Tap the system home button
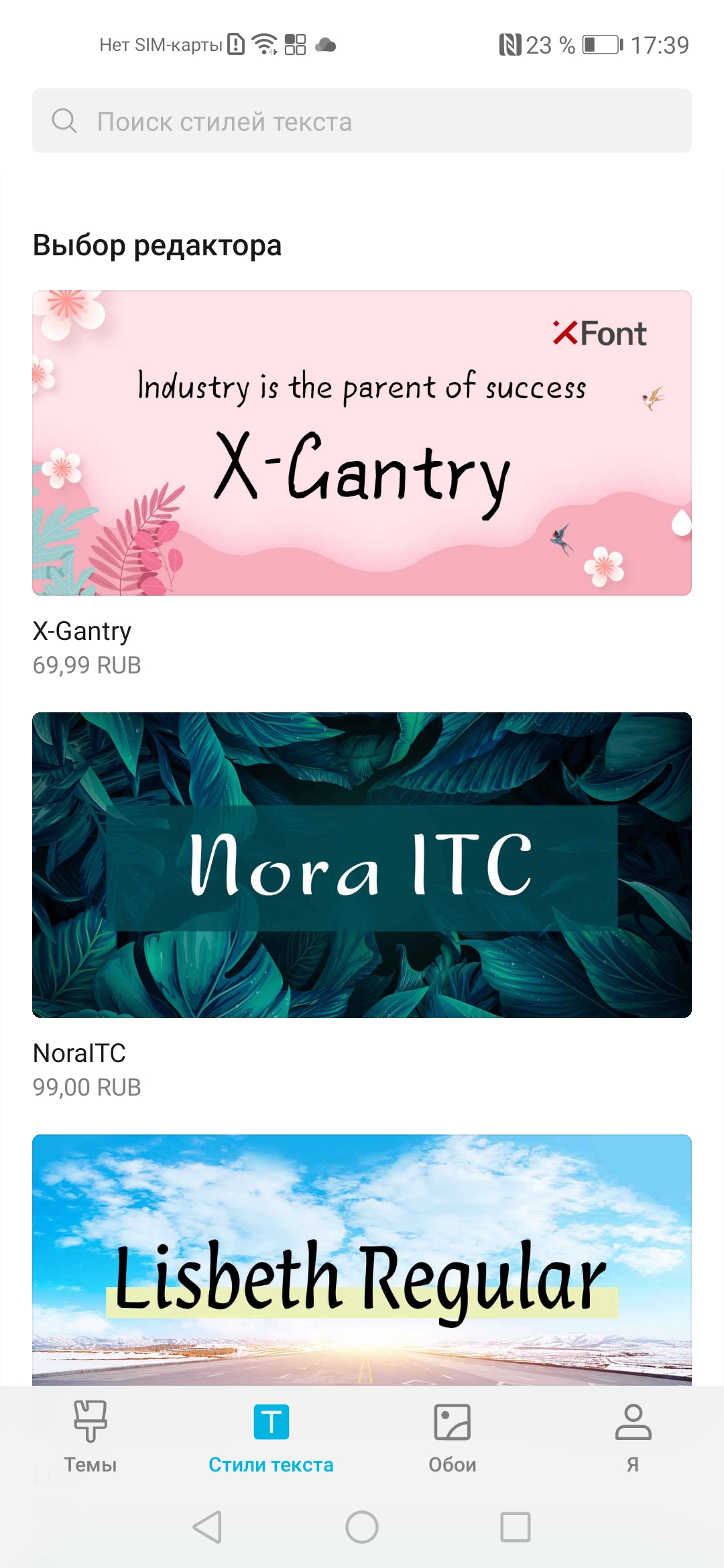 (362, 1527)
